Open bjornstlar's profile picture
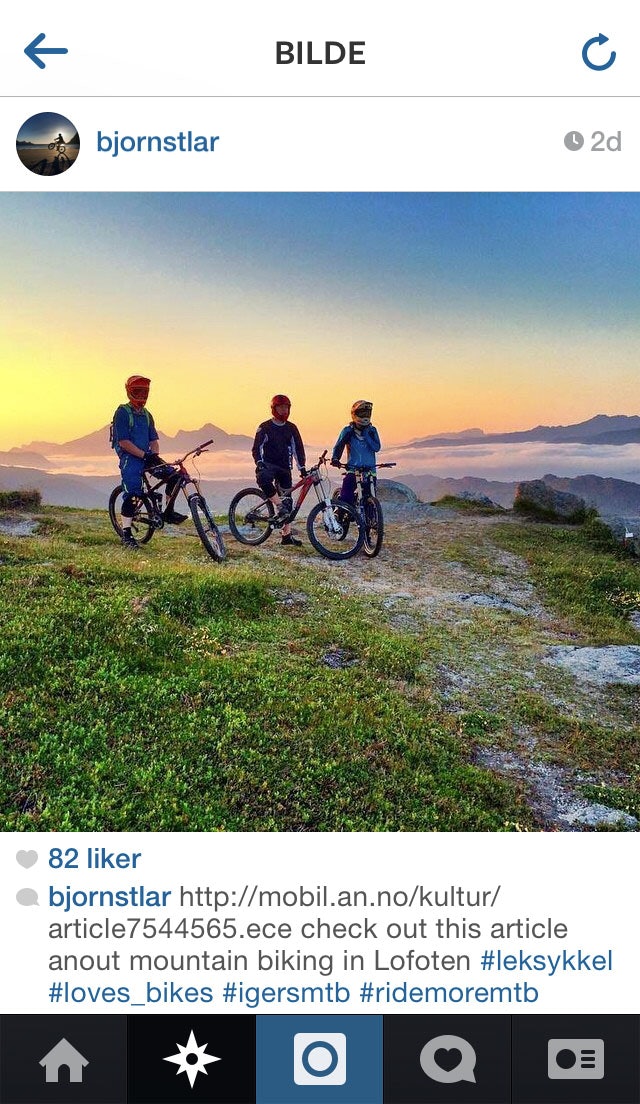Image resolution: width=640 pixels, height=1104 pixels. (48, 143)
